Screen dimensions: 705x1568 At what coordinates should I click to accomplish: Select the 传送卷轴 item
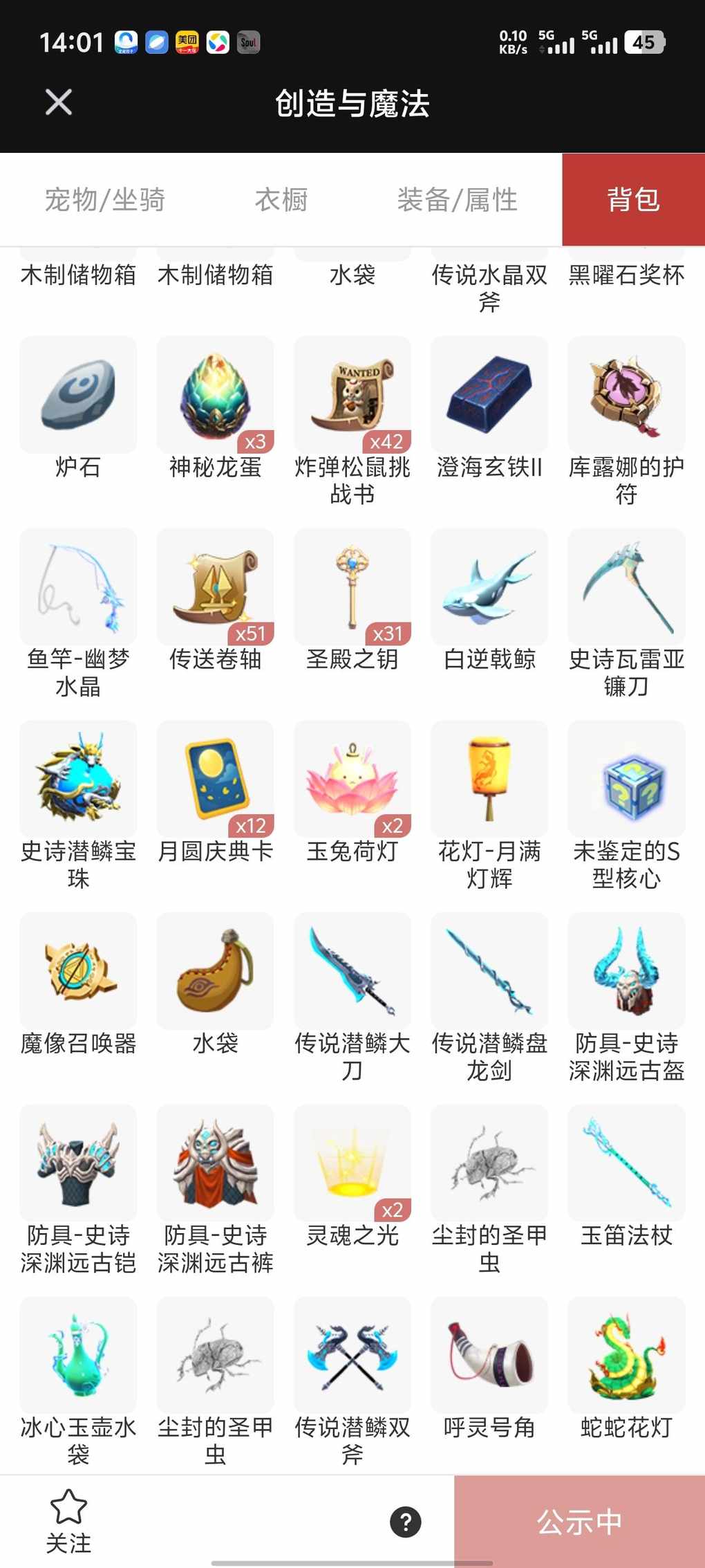coord(216,587)
